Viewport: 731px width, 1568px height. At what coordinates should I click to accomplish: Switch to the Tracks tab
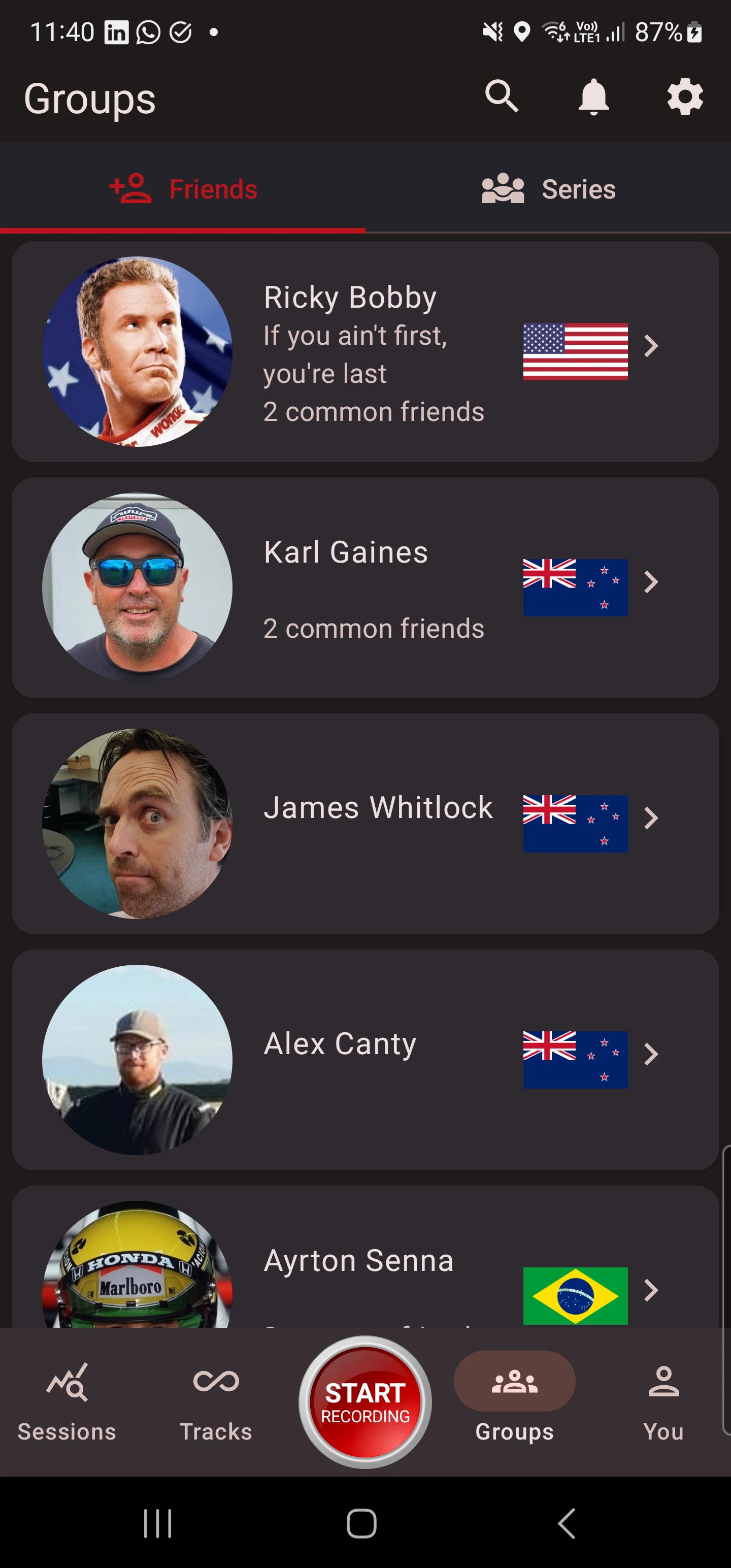pos(216,1402)
